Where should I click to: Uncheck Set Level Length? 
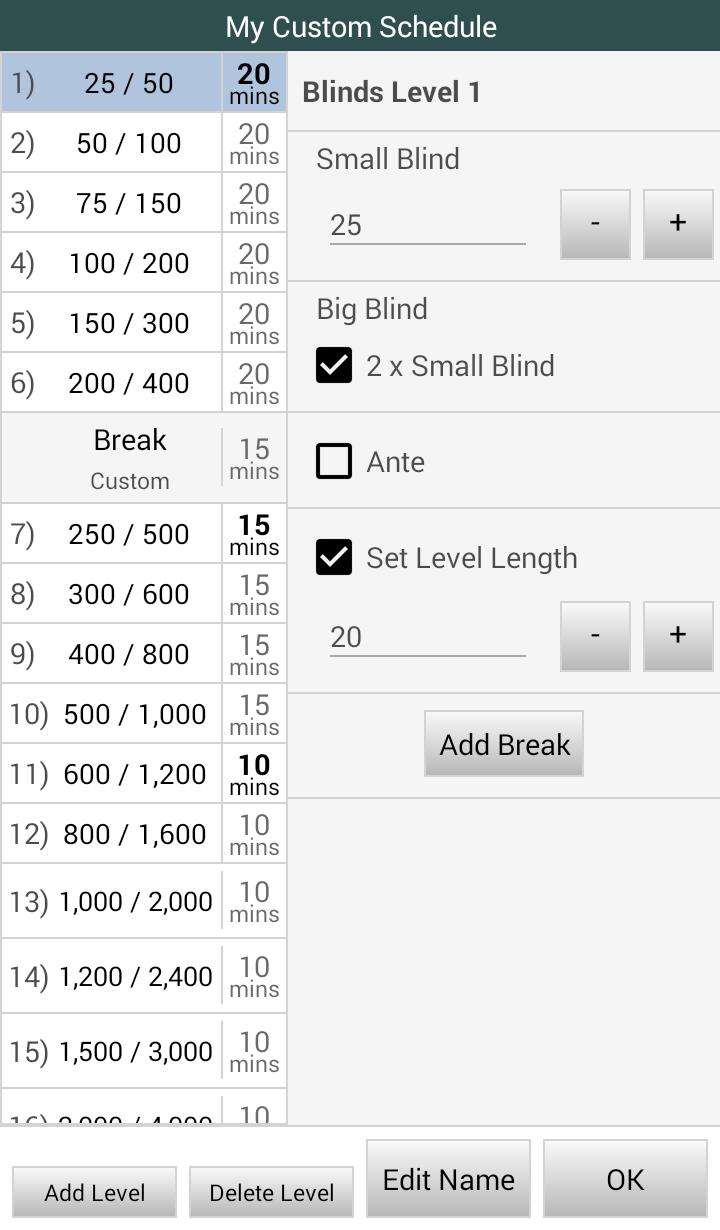(x=334, y=558)
